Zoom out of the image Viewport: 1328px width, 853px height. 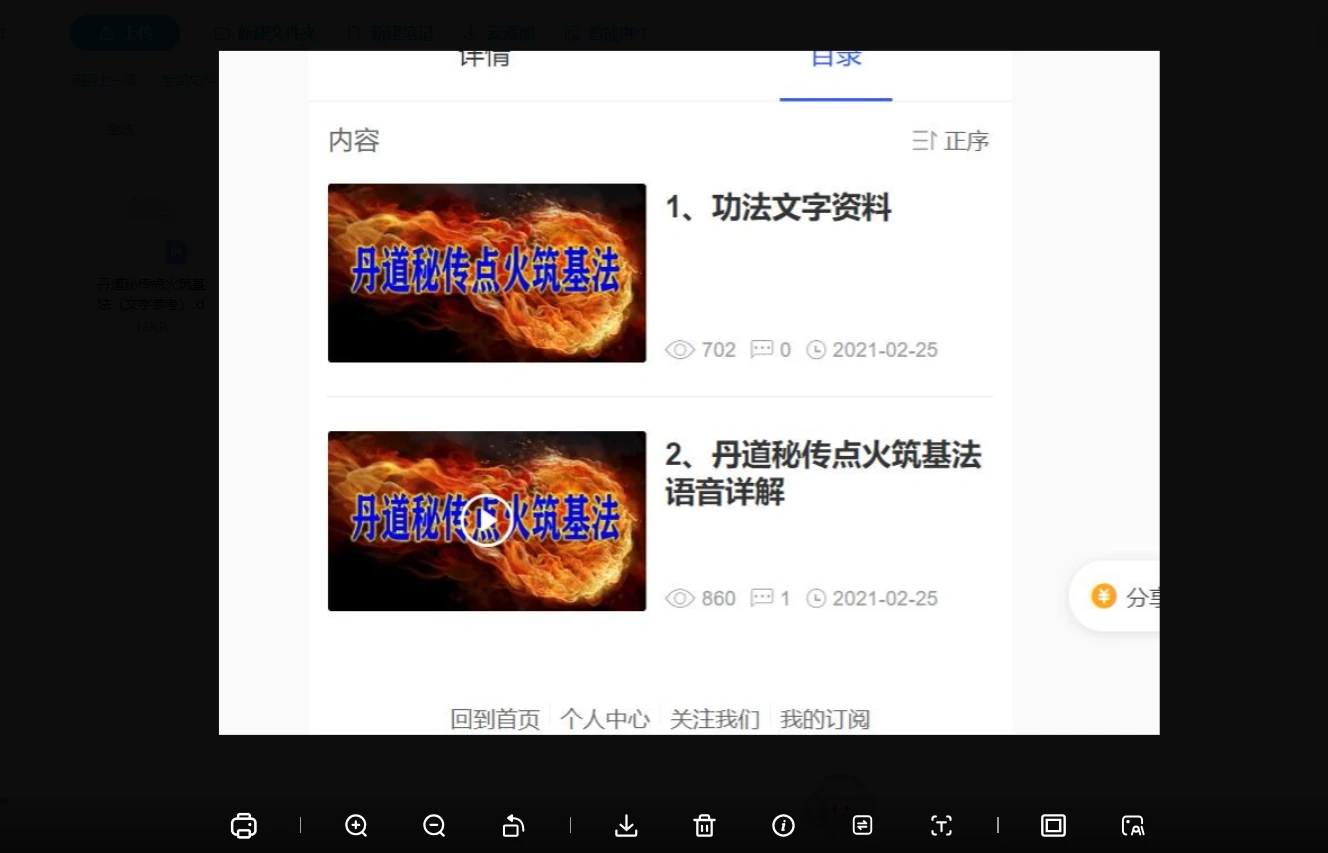click(x=434, y=825)
